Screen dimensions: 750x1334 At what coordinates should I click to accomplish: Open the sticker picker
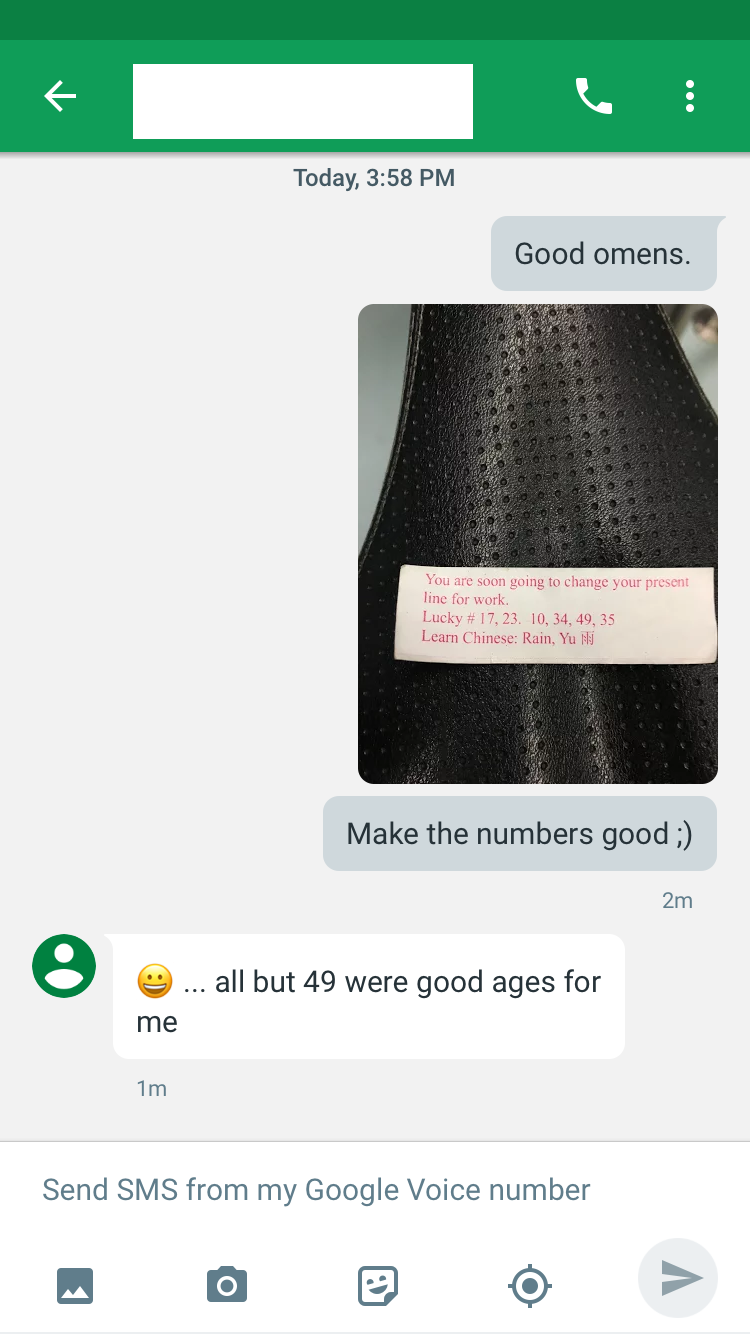click(x=378, y=1284)
